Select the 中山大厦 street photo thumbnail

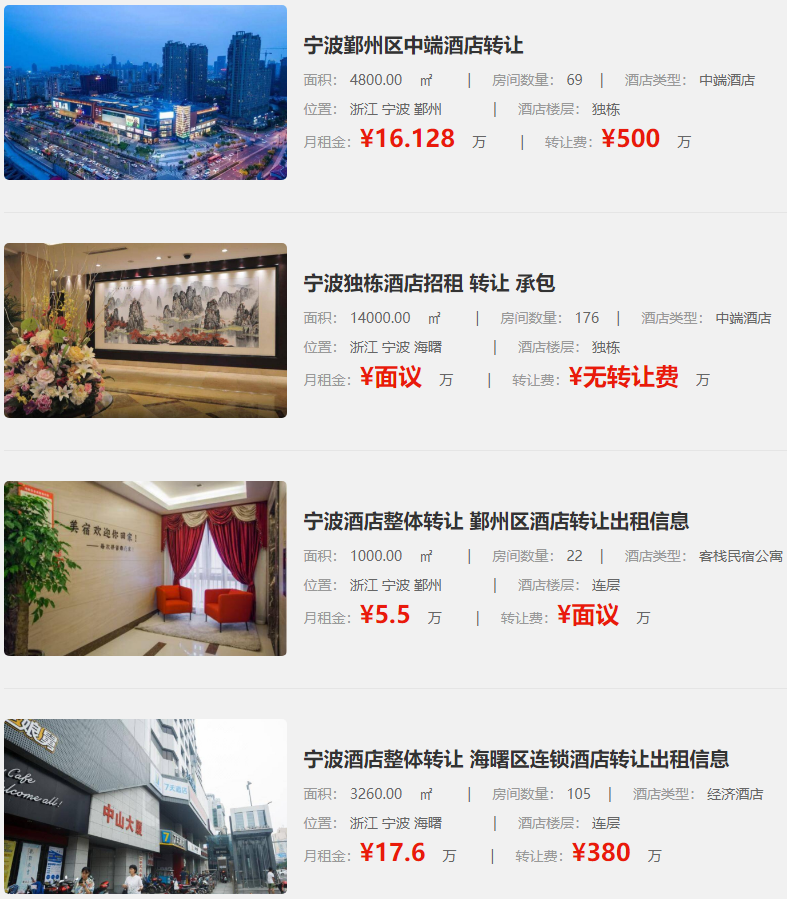(145, 806)
